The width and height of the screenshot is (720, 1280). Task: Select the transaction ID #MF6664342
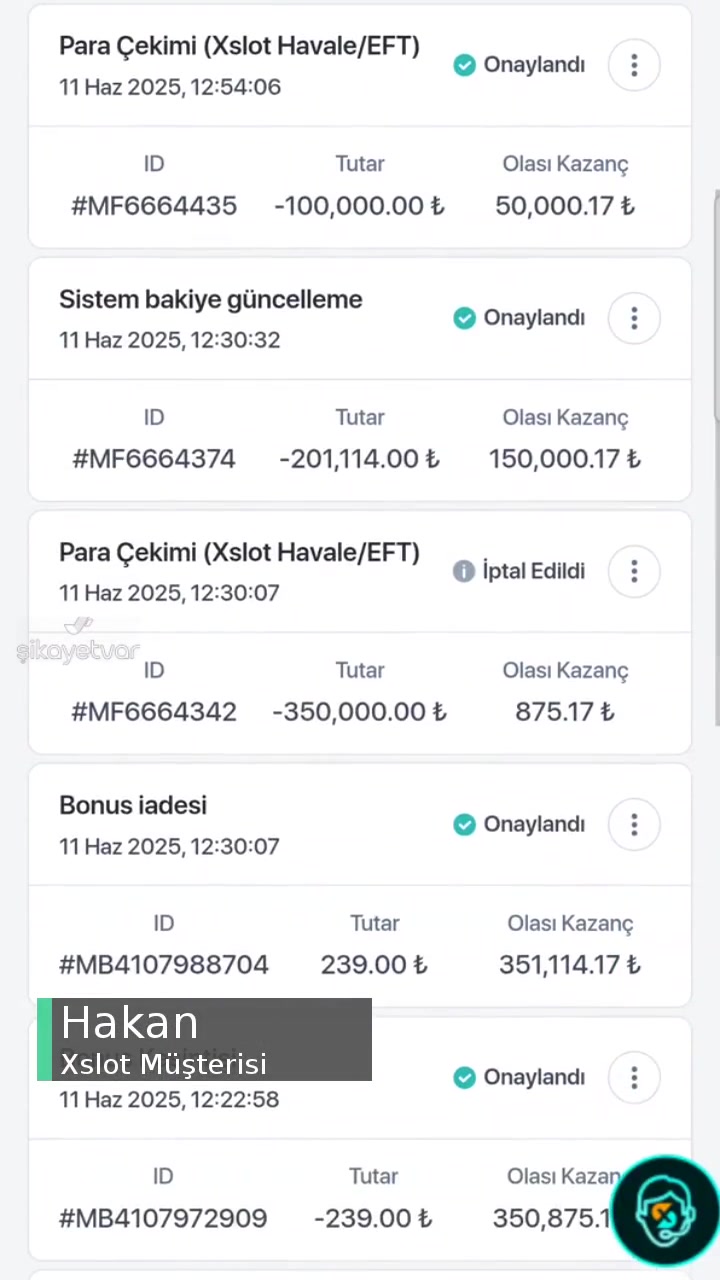(x=153, y=711)
